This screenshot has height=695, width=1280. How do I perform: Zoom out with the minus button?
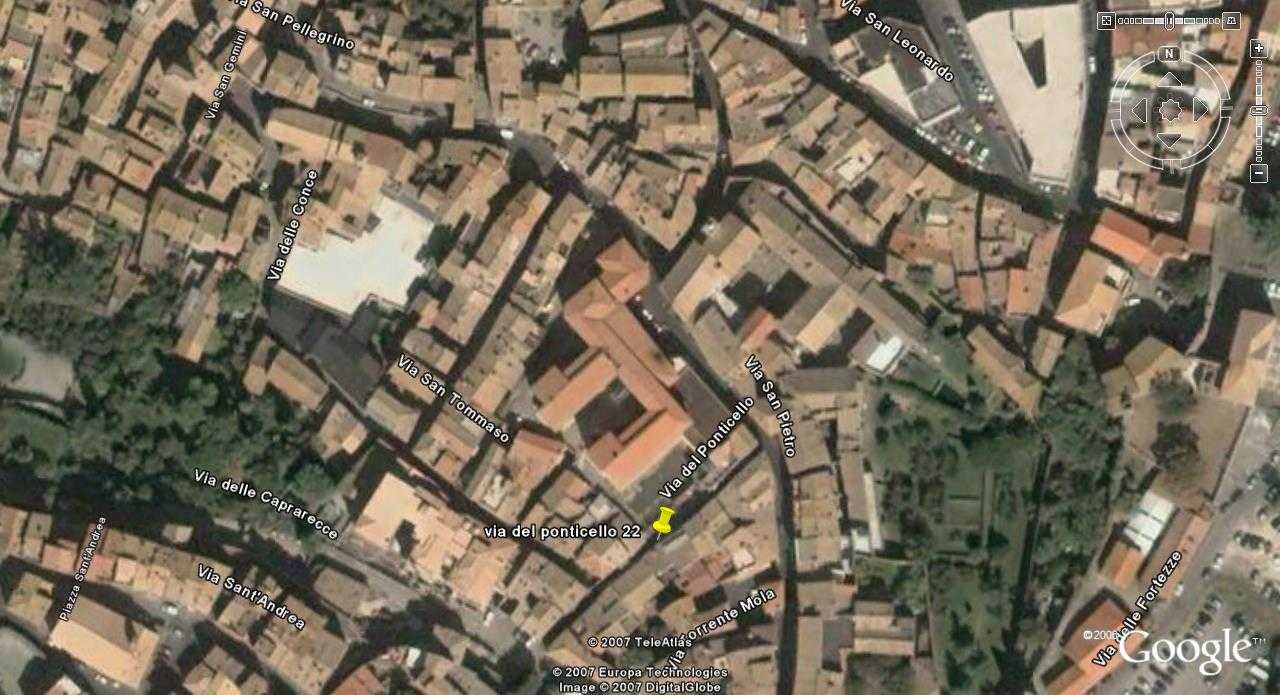coord(1259,173)
